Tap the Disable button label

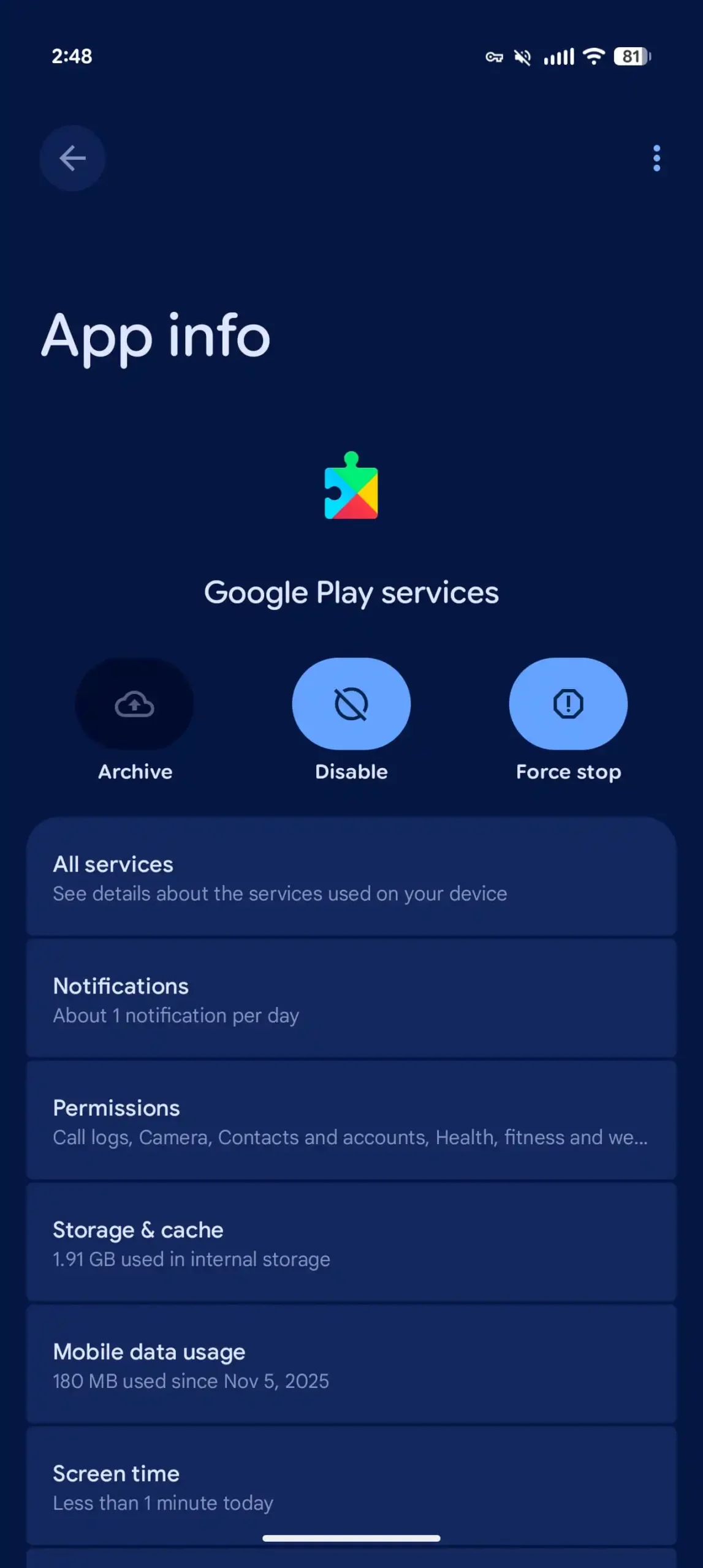(x=351, y=771)
